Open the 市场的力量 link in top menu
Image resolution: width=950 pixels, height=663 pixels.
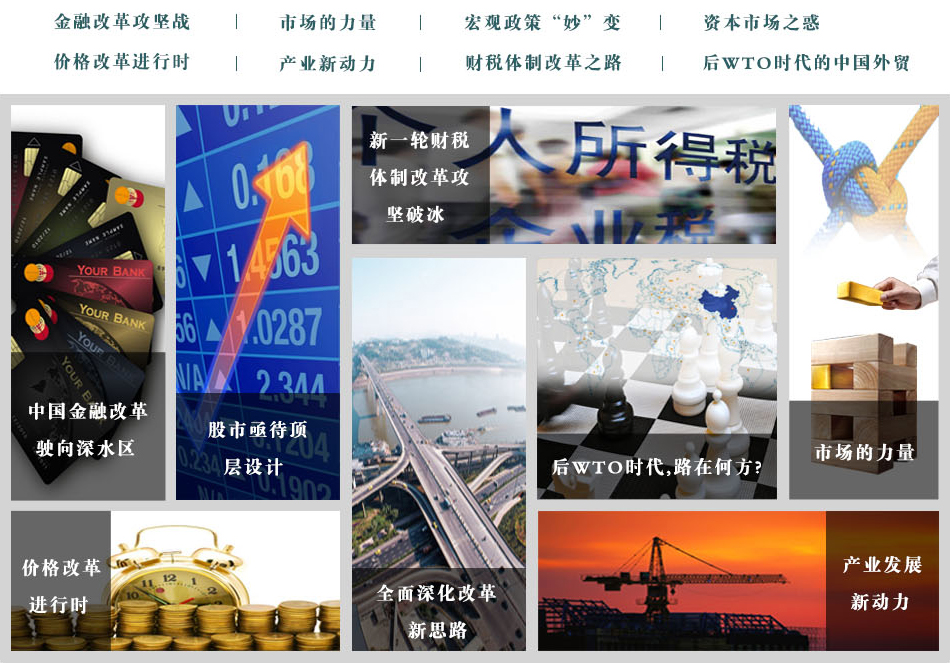pos(328,23)
